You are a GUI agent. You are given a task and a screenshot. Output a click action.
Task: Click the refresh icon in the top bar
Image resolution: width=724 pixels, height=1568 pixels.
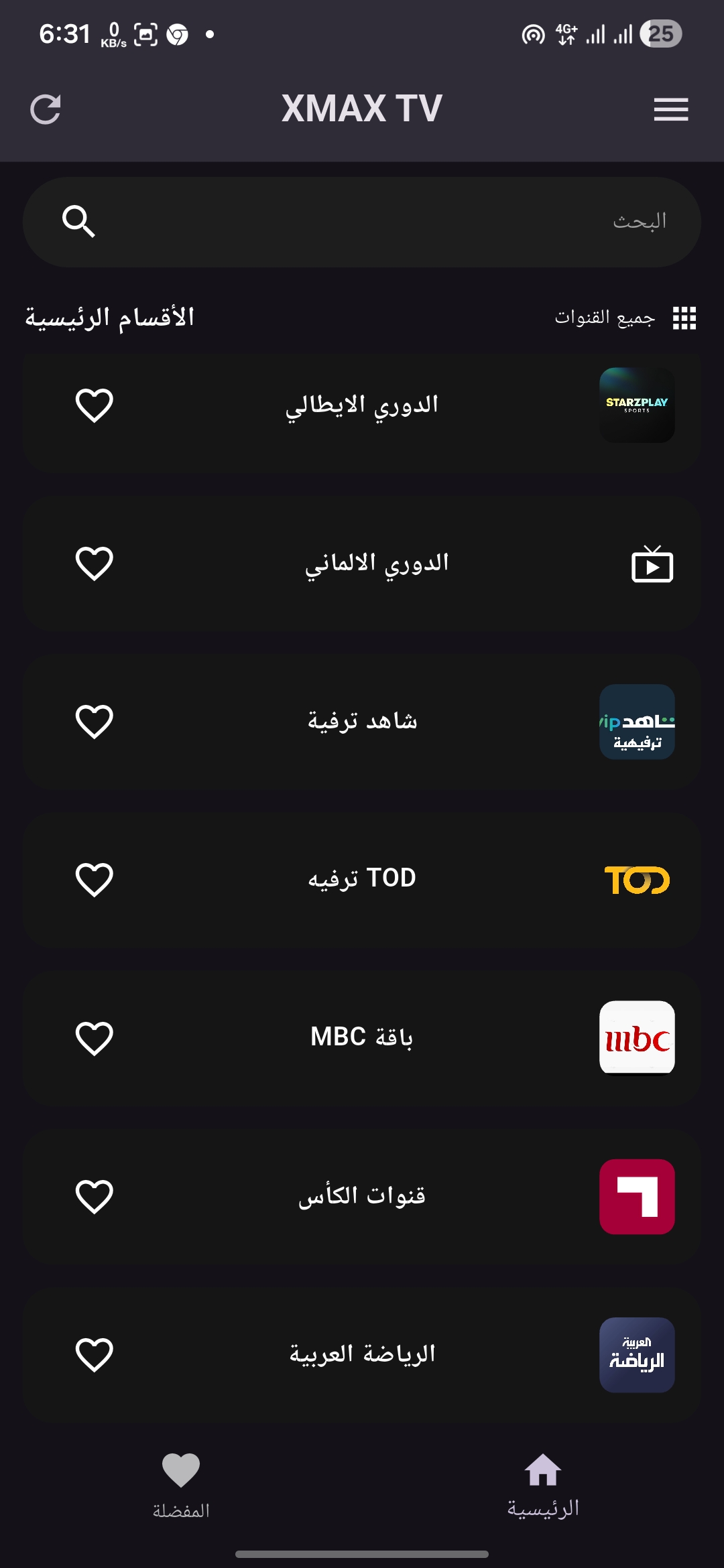(46, 110)
